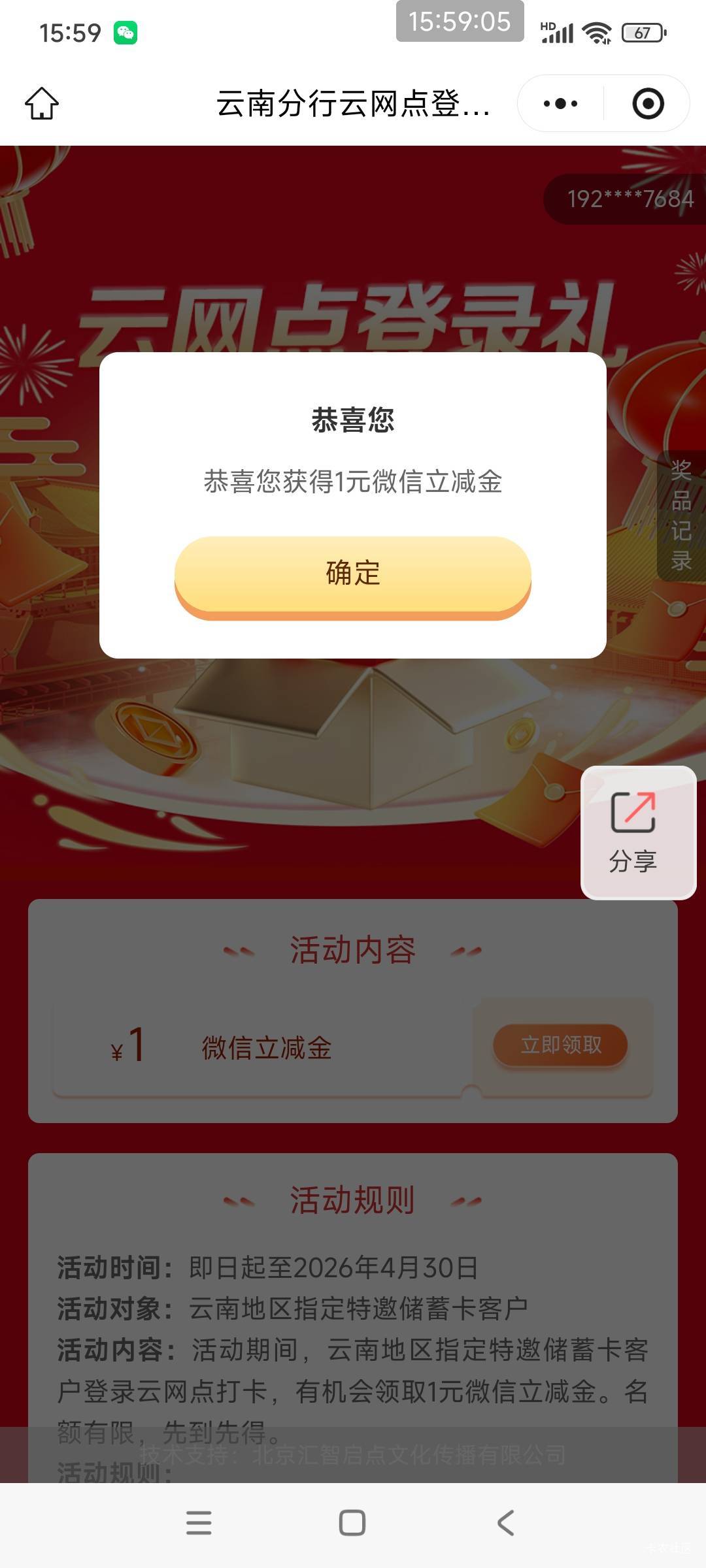This screenshot has width=706, height=1568.
Task: Open recent apps from the navigation bar
Action: point(199,1523)
